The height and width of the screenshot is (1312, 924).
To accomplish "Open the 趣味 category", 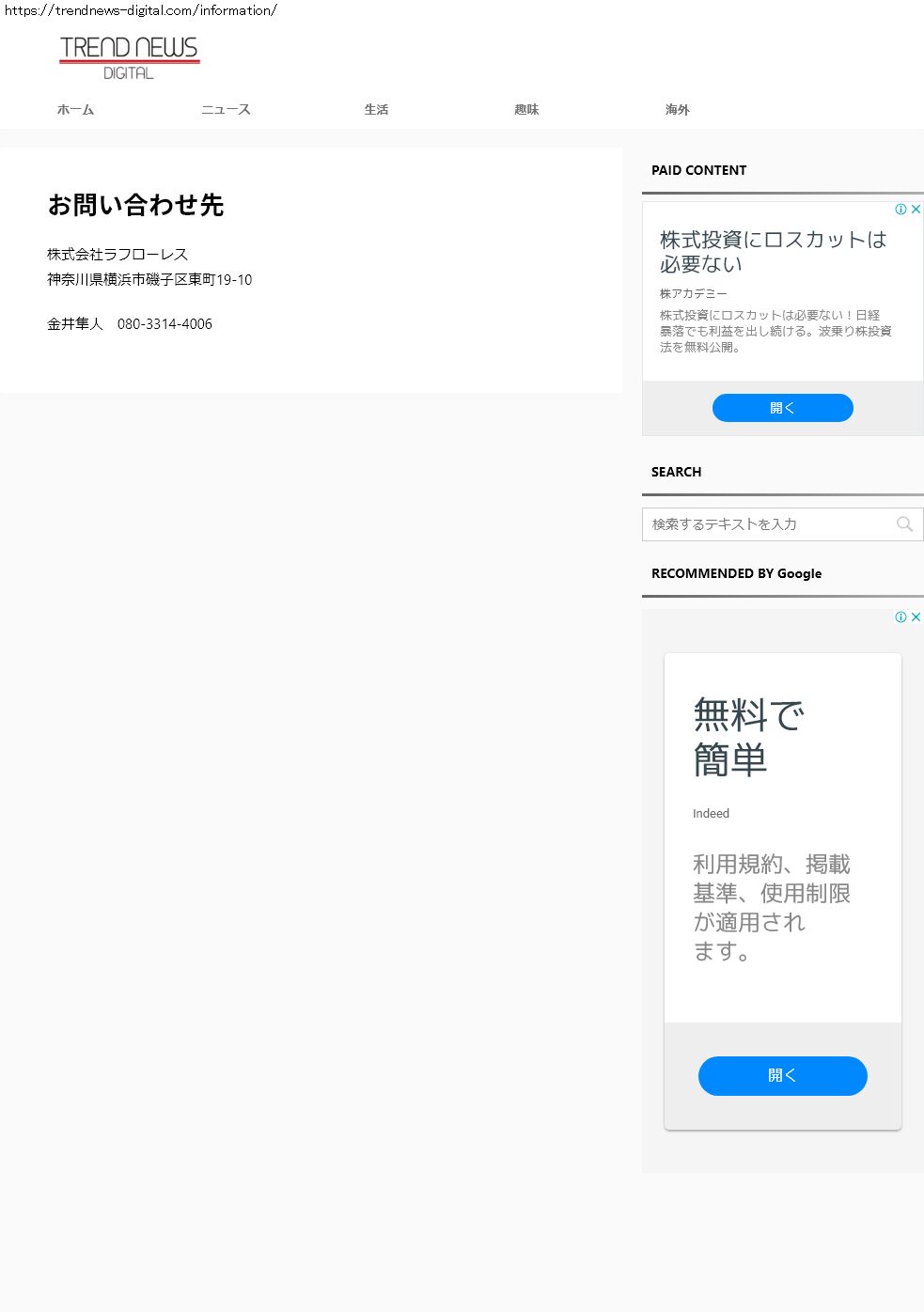I will (x=526, y=110).
